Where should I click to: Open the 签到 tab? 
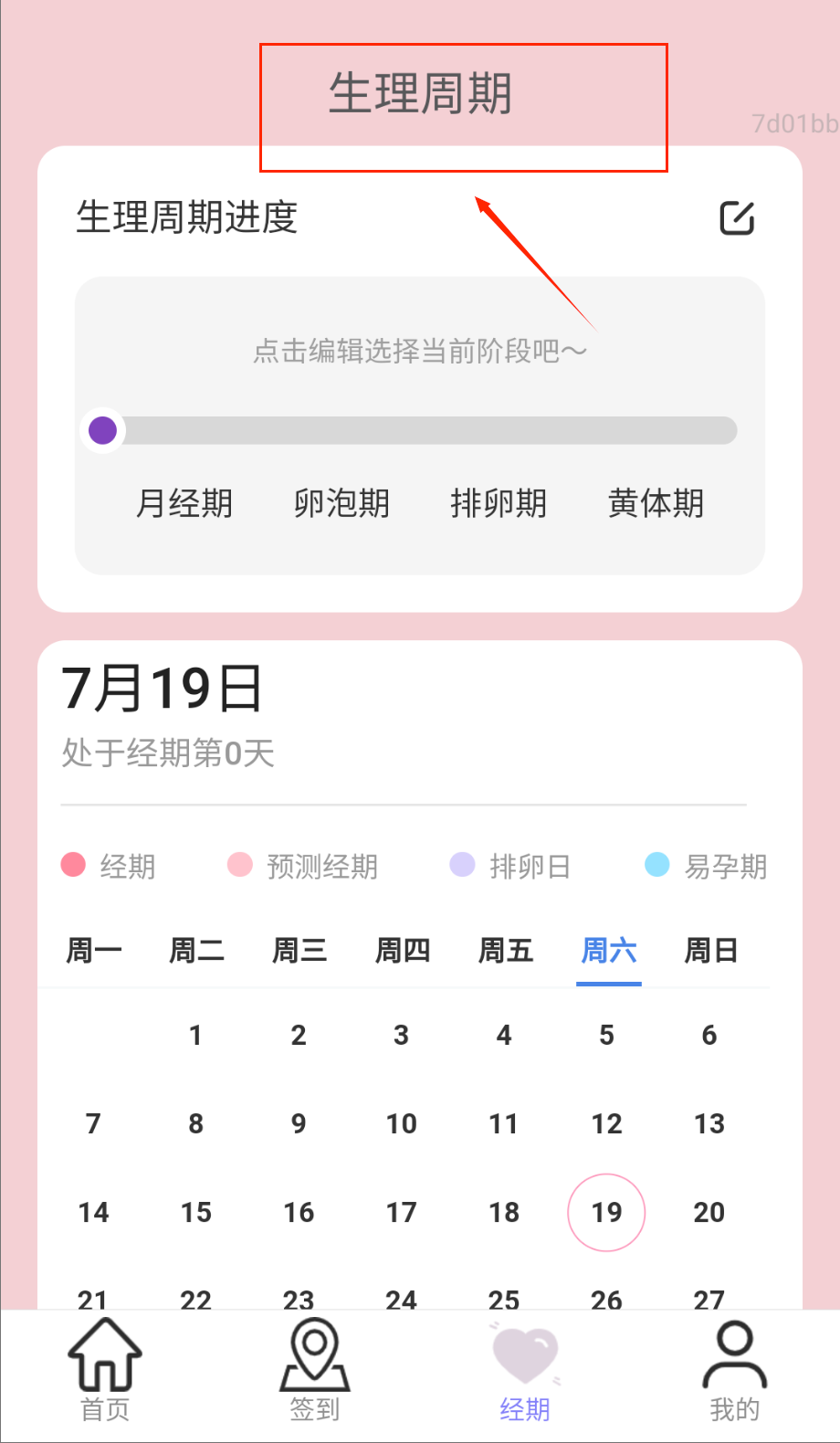point(315,1370)
